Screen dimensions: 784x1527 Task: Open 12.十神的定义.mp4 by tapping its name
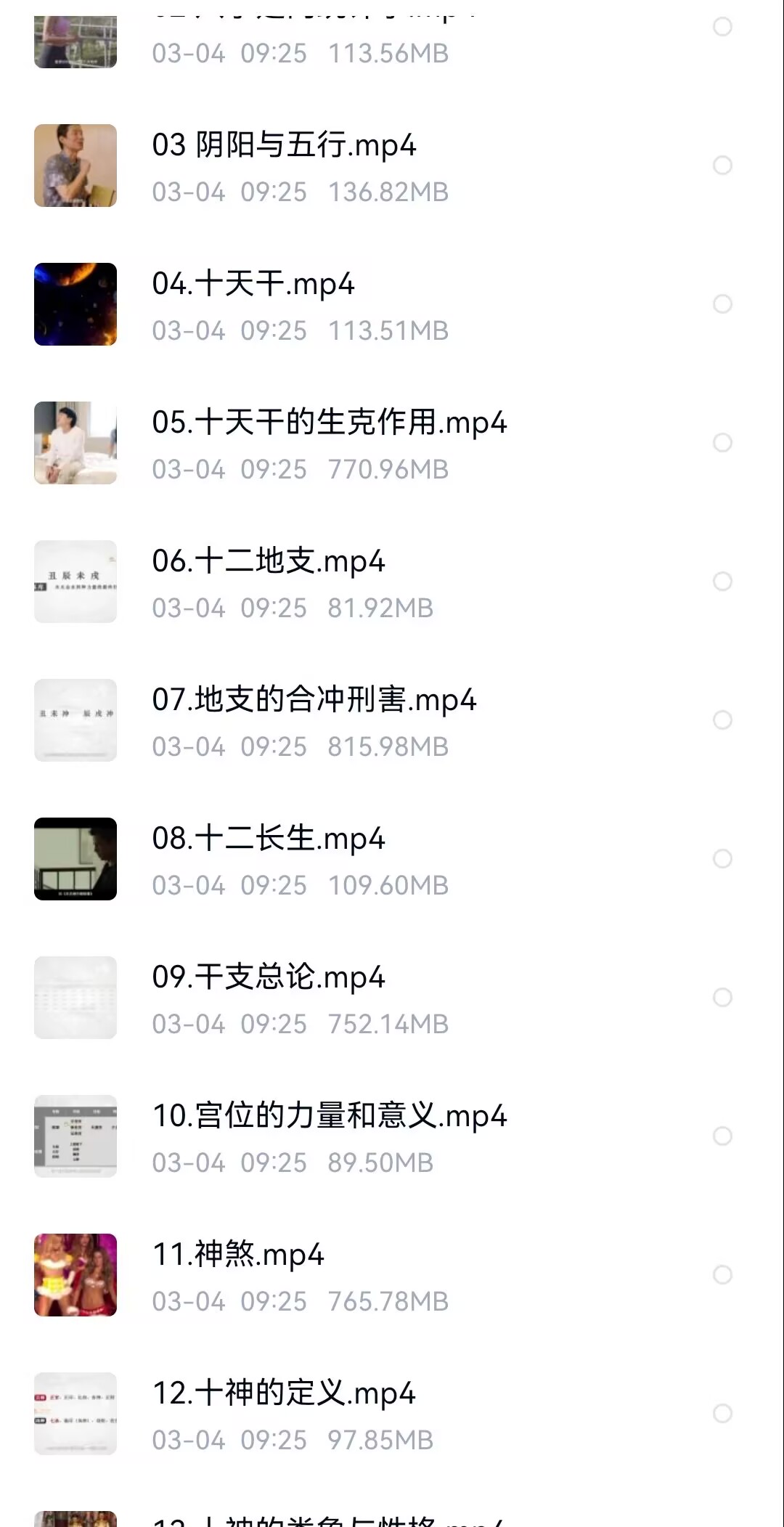[x=285, y=1393]
